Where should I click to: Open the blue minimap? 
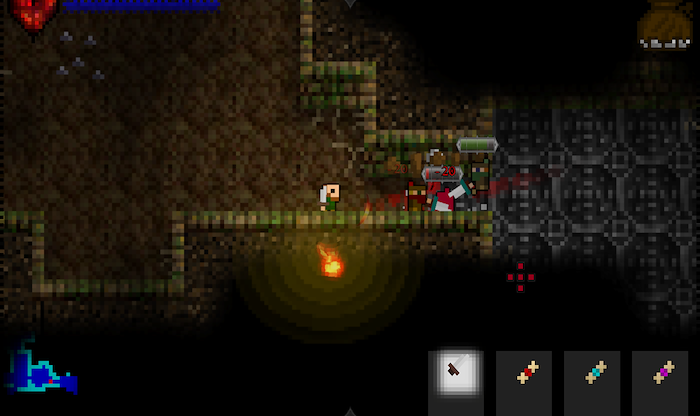[38, 370]
